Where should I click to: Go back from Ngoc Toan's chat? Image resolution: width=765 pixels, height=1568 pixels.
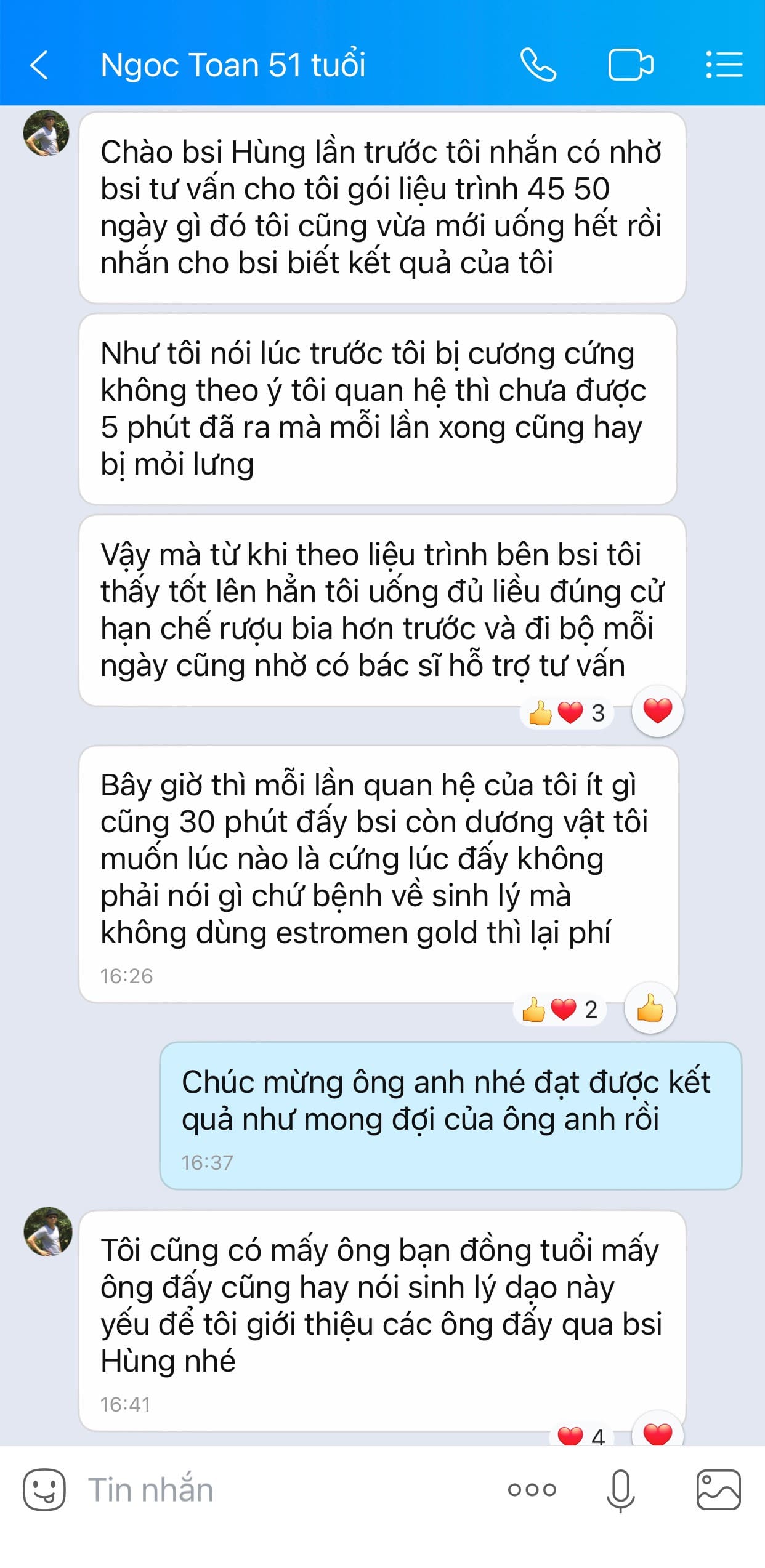39,65
